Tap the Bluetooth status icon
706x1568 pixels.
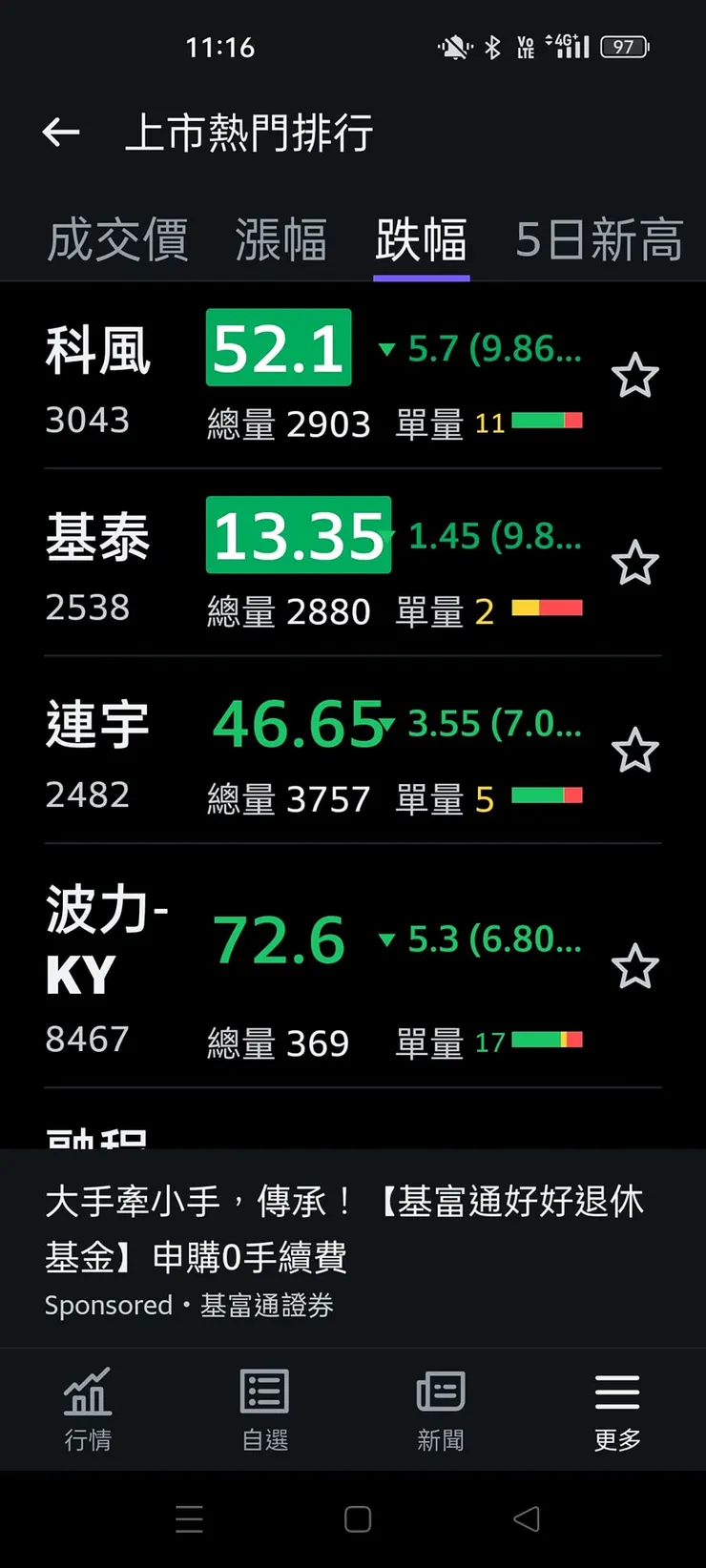point(494,47)
